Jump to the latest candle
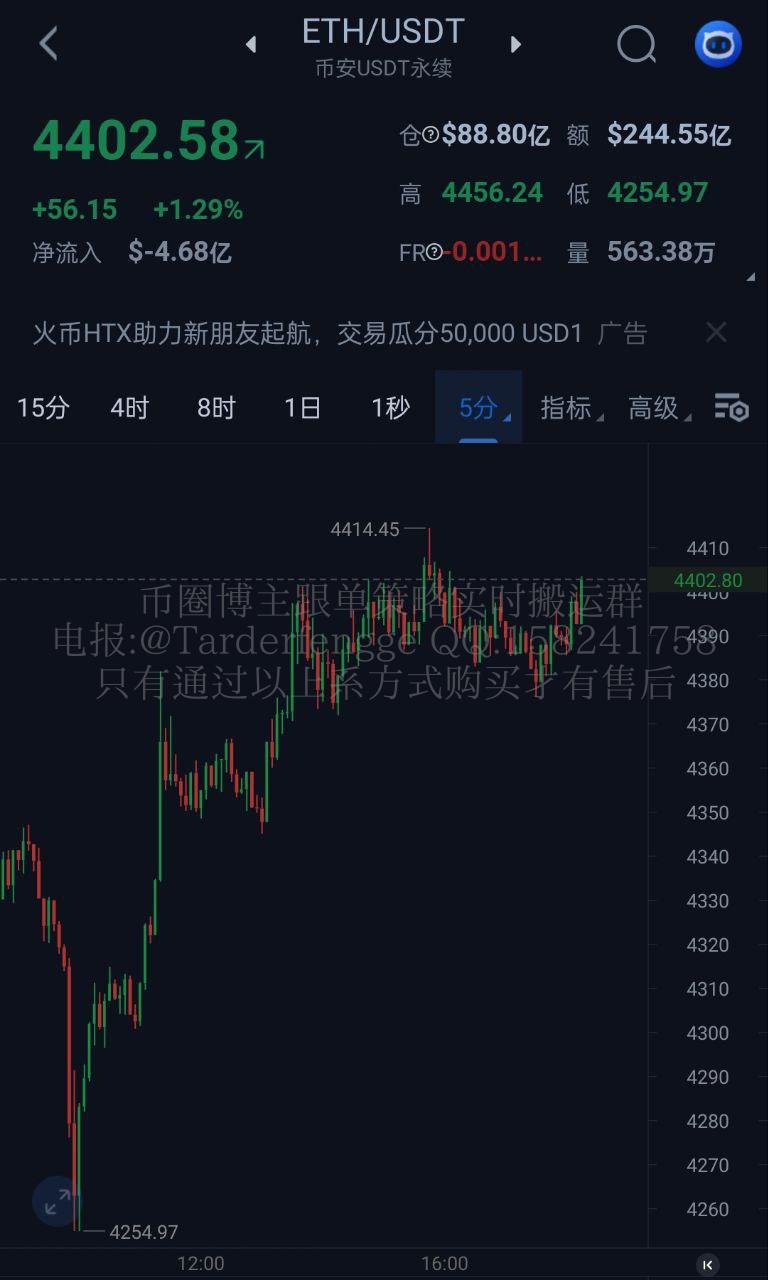Viewport: 768px width, 1280px height. pos(707,1264)
